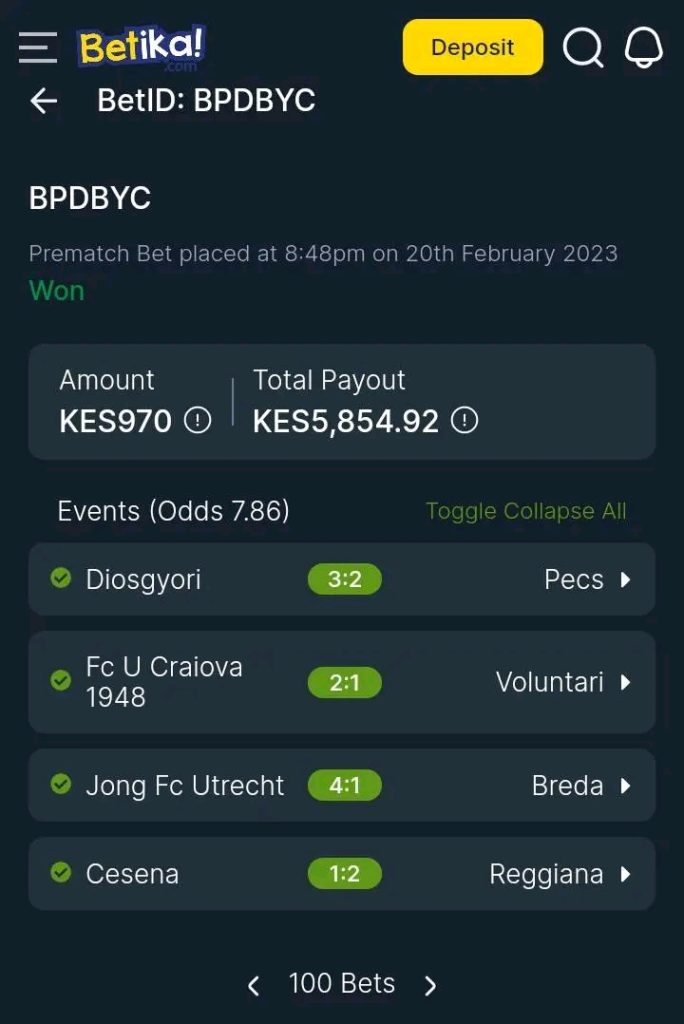Tap Toggle Collapse All

click(x=526, y=511)
